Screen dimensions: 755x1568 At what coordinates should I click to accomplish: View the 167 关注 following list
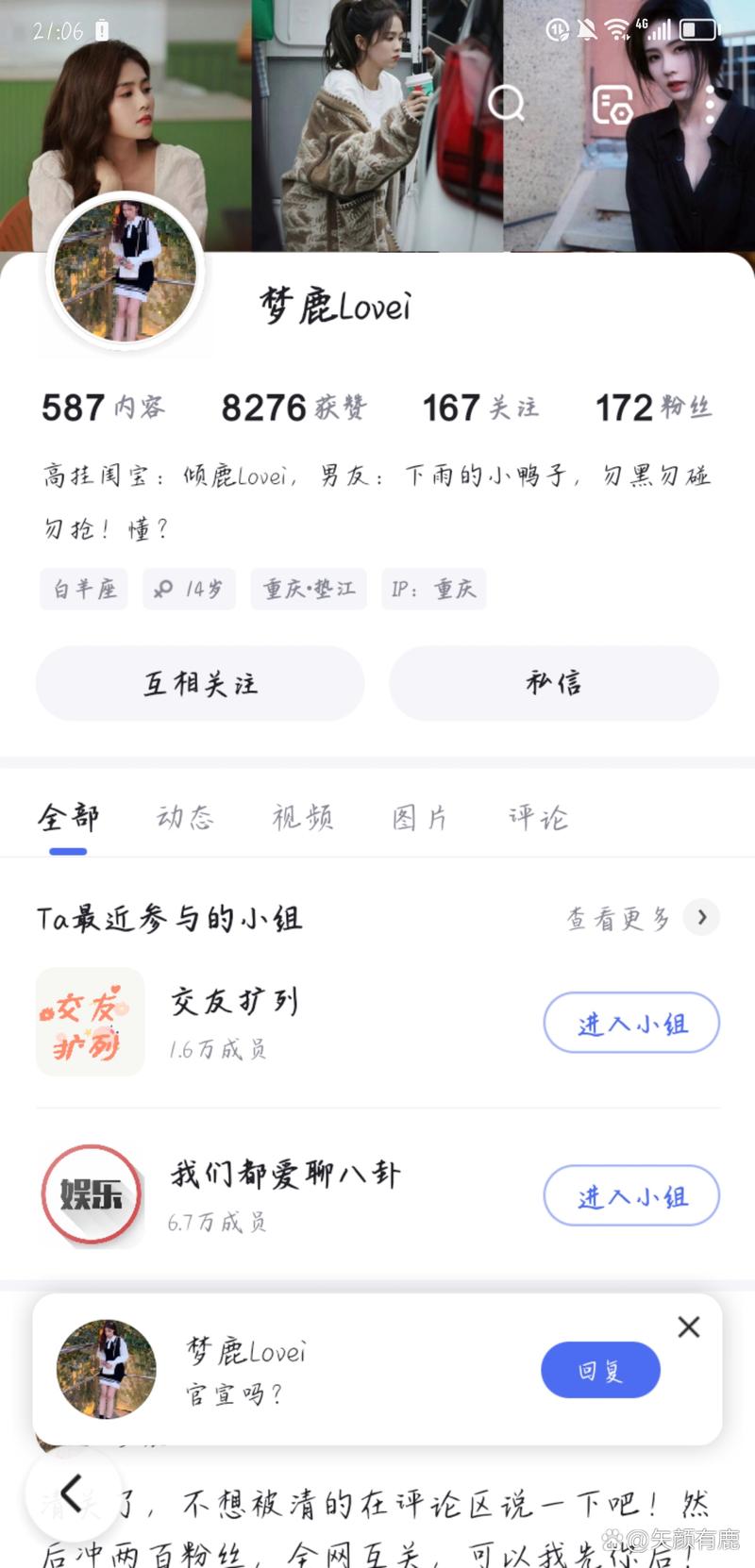480,408
